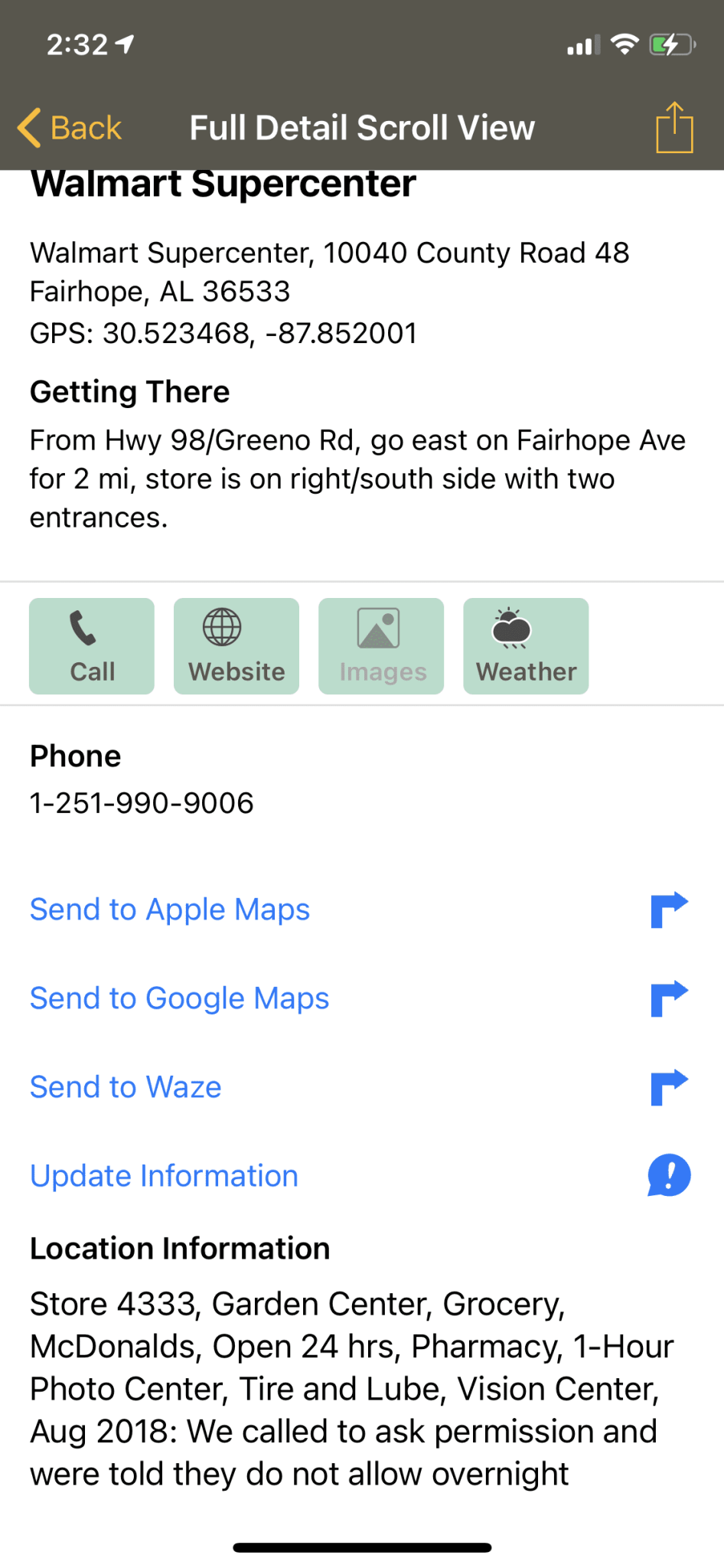The width and height of the screenshot is (724, 1568).
Task: Send location to Google Maps
Action: pyautogui.click(x=180, y=998)
